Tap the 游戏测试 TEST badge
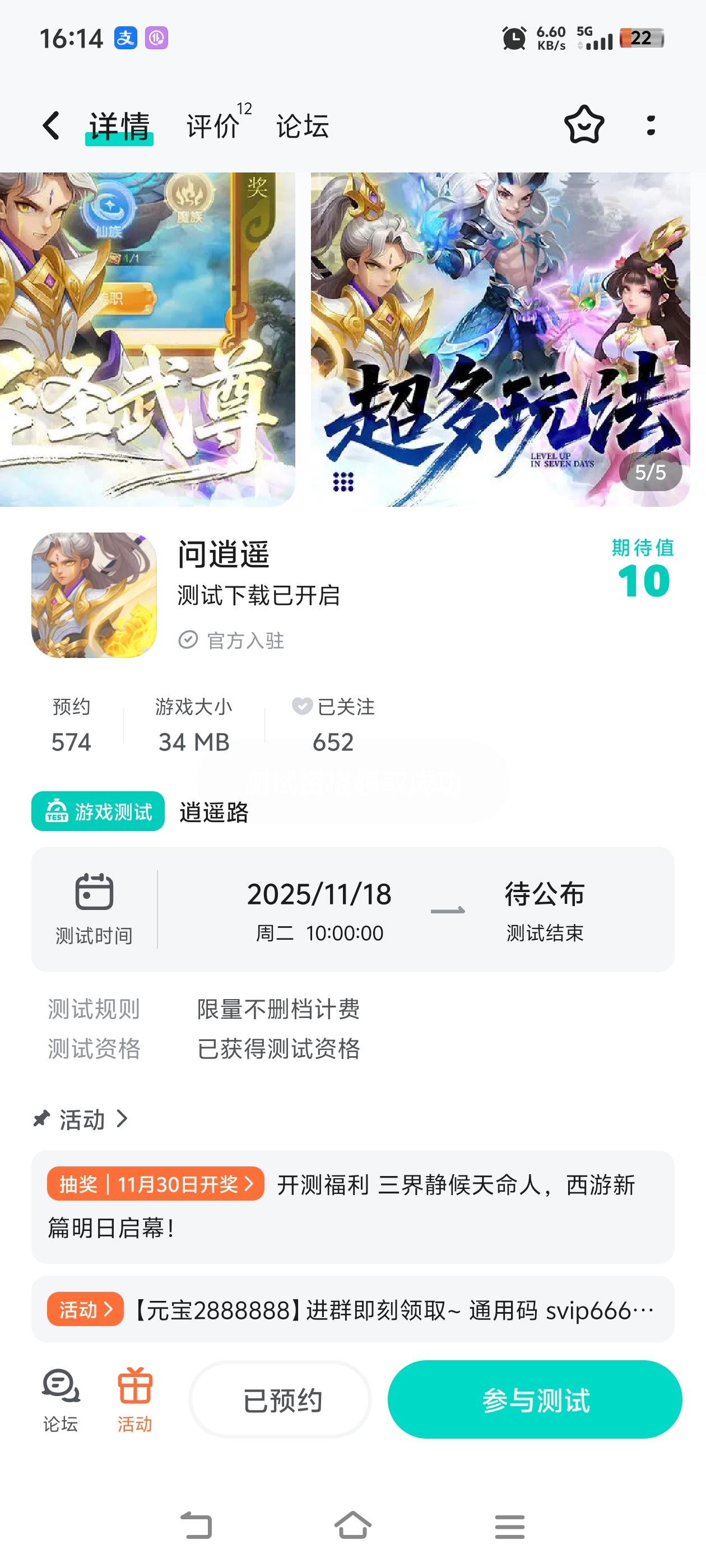 [x=97, y=811]
